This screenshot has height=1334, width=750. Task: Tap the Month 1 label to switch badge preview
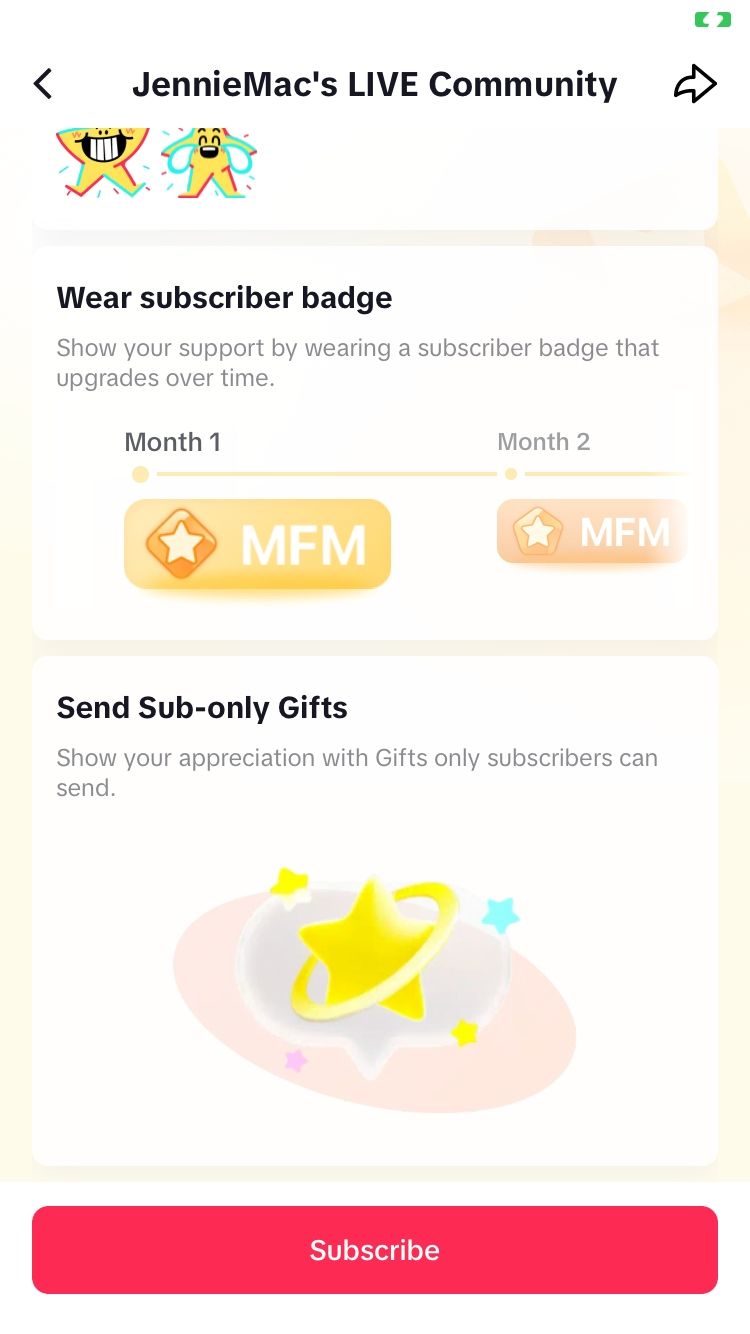tap(172, 441)
